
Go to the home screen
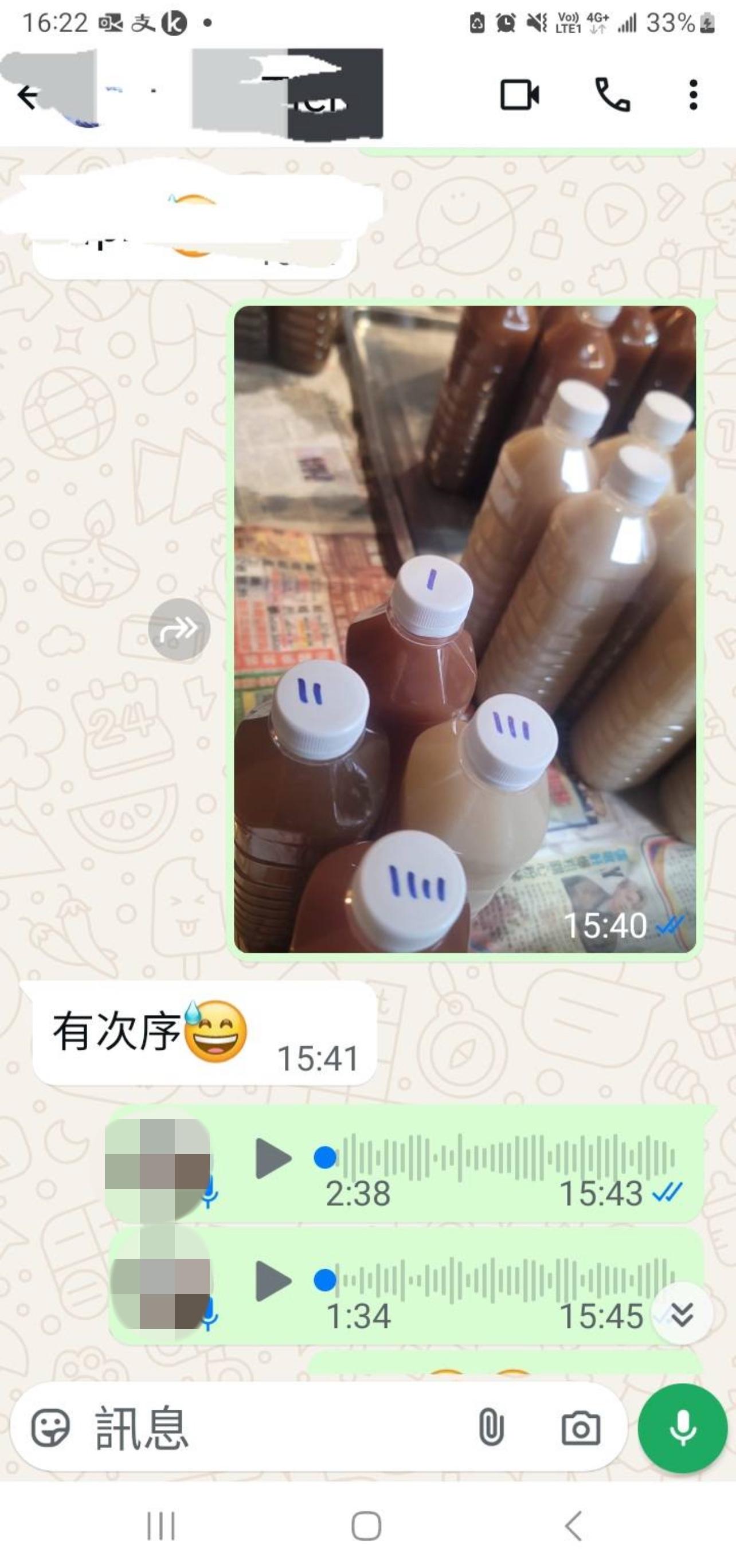366,1526
